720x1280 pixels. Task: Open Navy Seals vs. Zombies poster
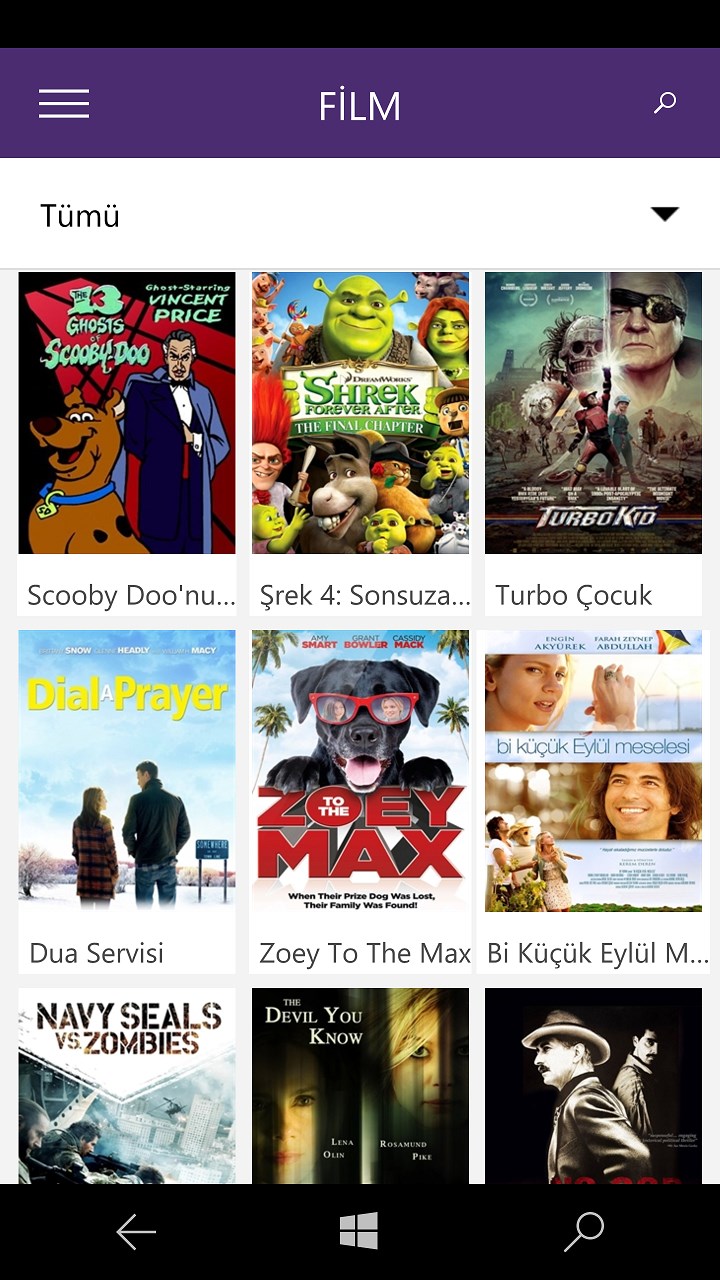tap(127, 1085)
